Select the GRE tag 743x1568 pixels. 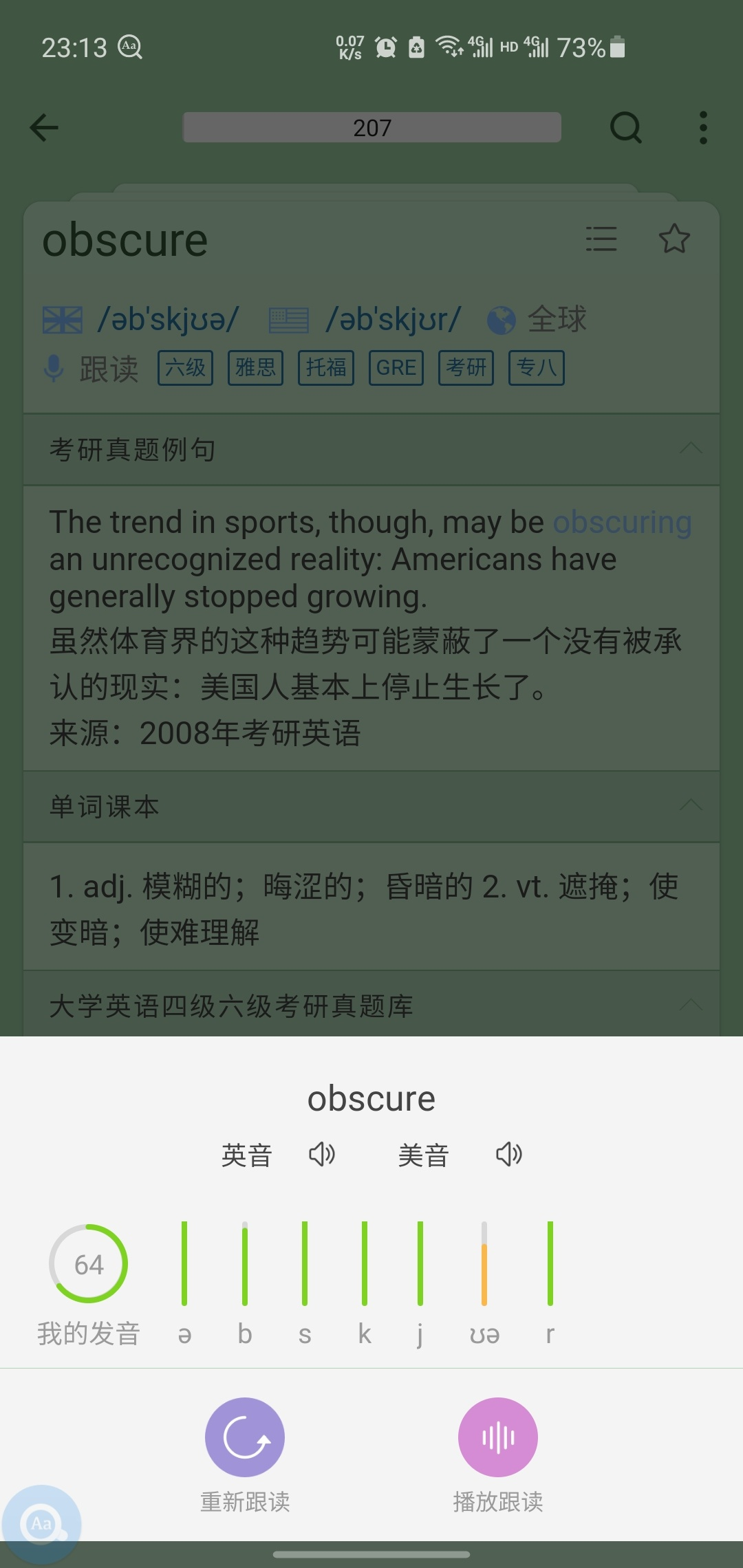(x=396, y=368)
